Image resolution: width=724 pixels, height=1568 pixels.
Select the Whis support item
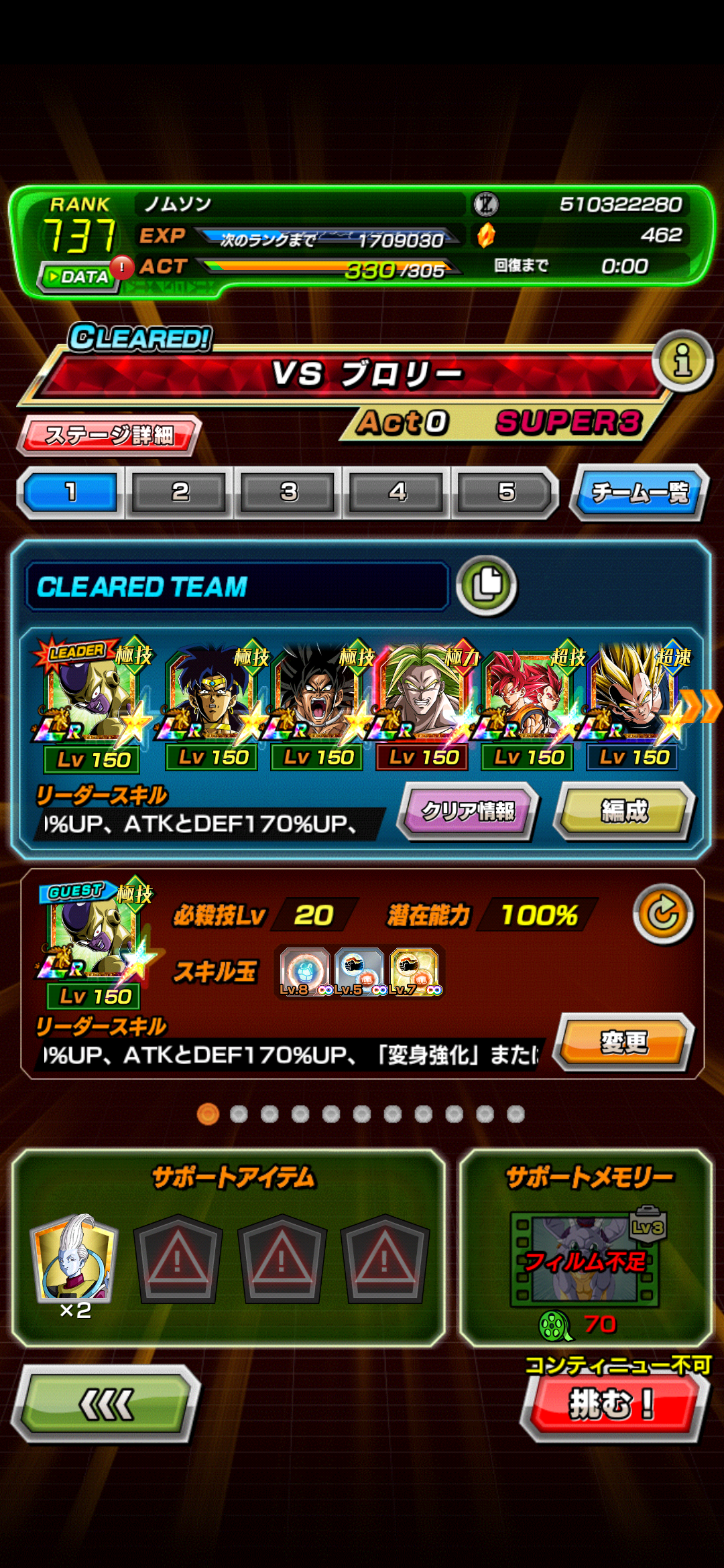click(74, 1263)
